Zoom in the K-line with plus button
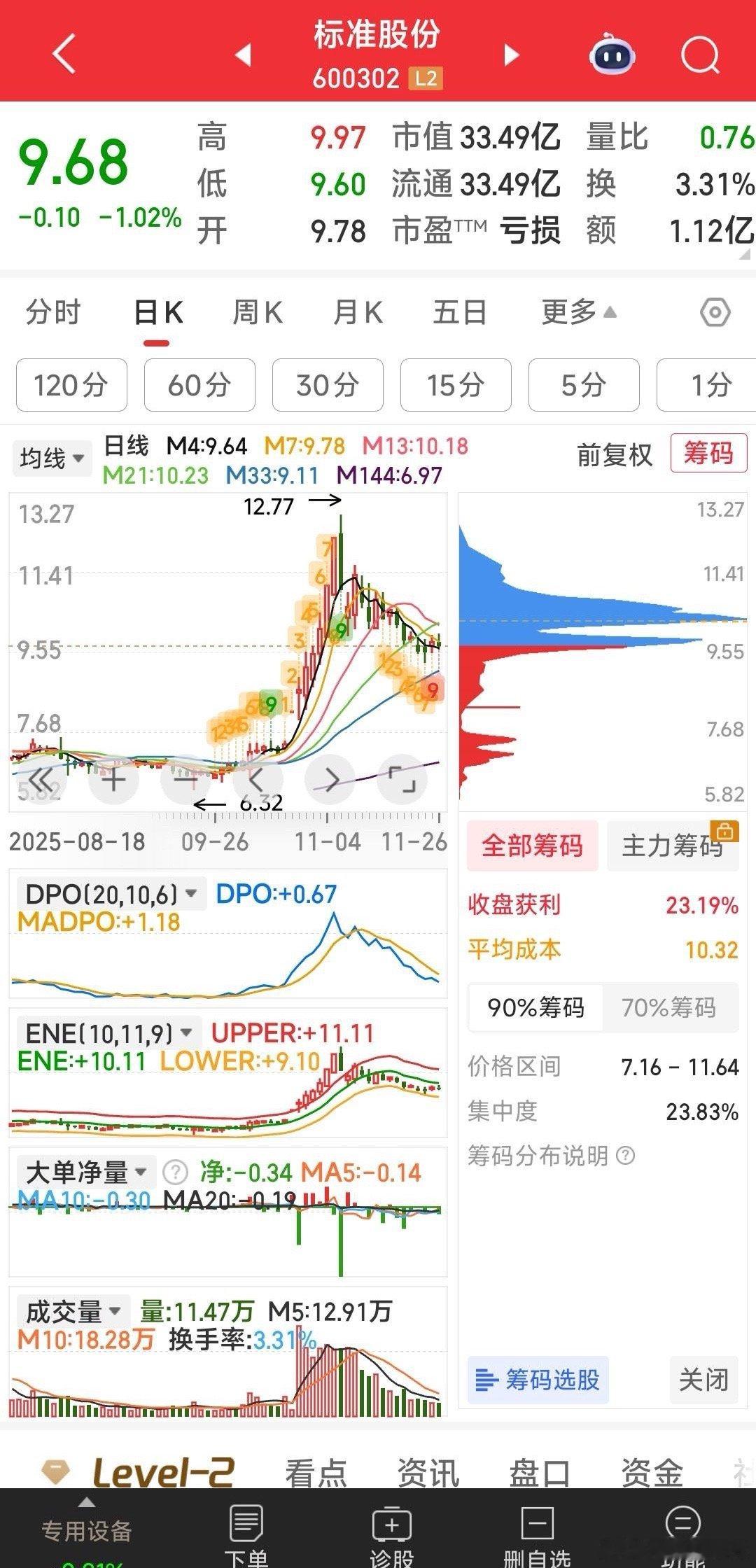Image resolution: width=756 pixels, height=1568 pixels. click(x=114, y=779)
